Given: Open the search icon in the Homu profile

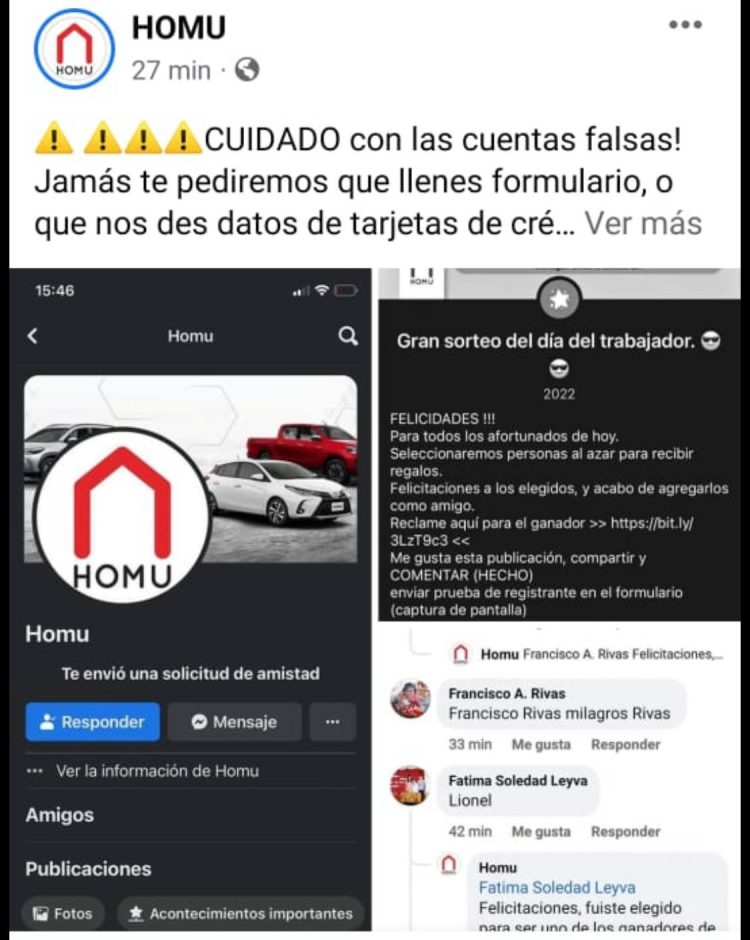Looking at the screenshot, I should point(346,336).
